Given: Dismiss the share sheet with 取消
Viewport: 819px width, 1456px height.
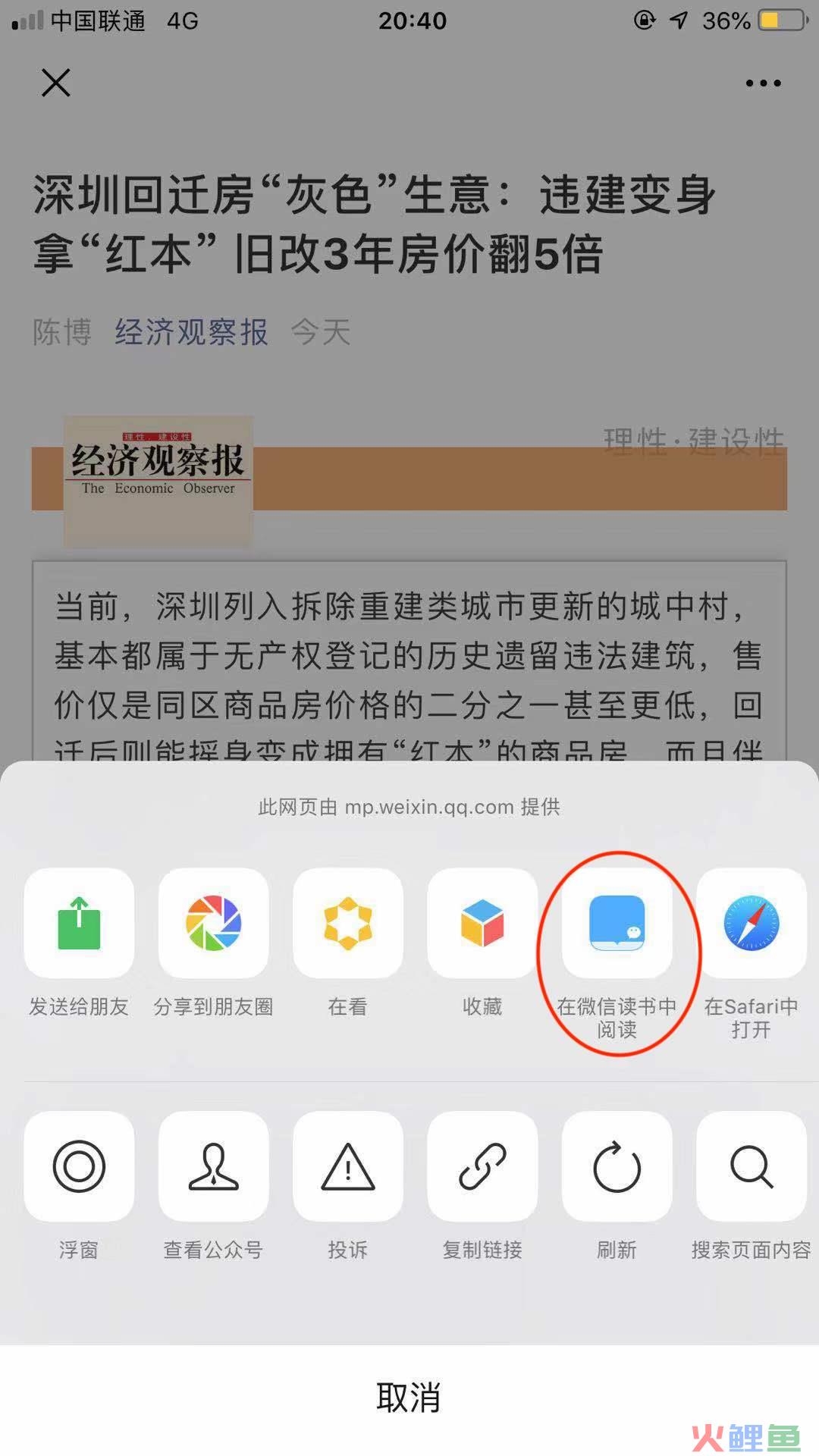Looking at the screenshot, I should 409,1397.
